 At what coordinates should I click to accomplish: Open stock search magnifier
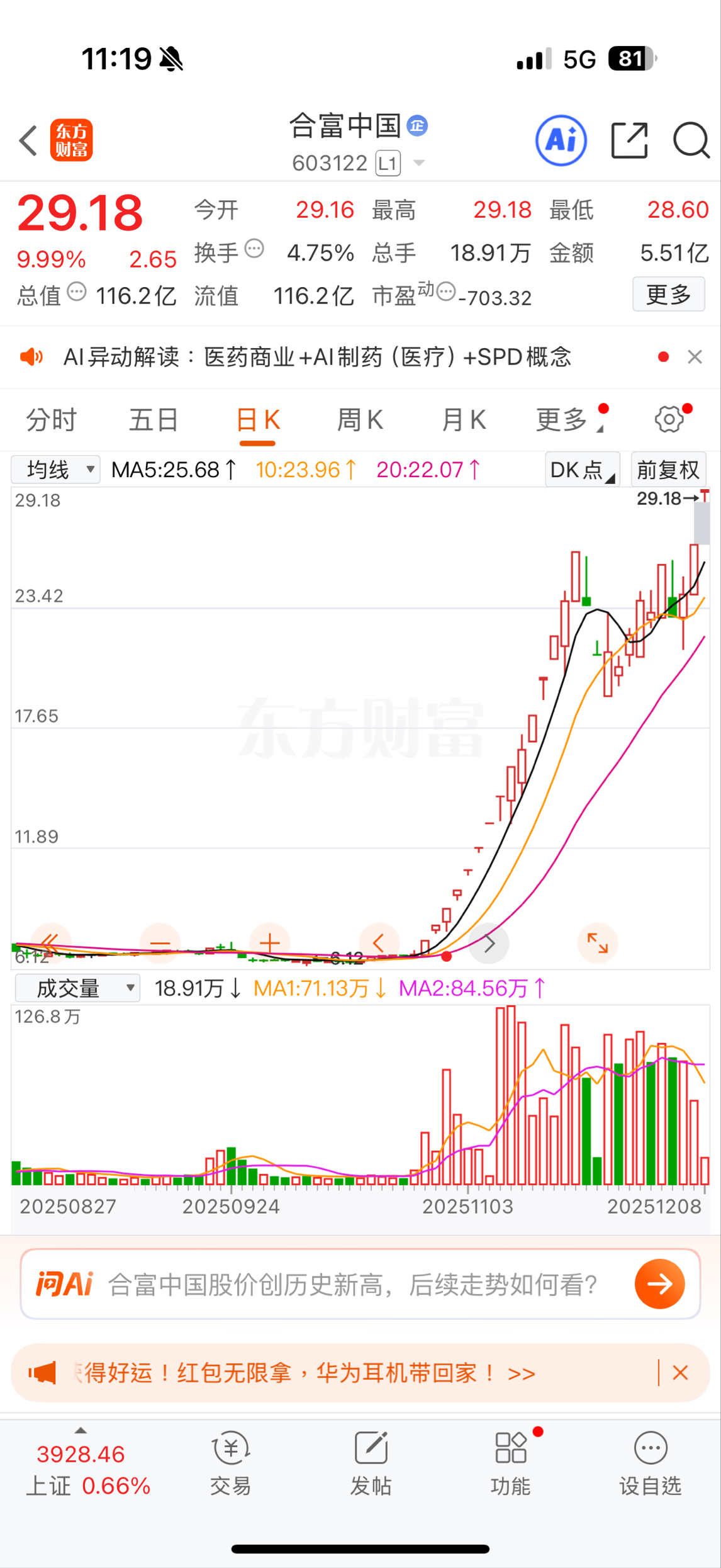coord(691,140)
